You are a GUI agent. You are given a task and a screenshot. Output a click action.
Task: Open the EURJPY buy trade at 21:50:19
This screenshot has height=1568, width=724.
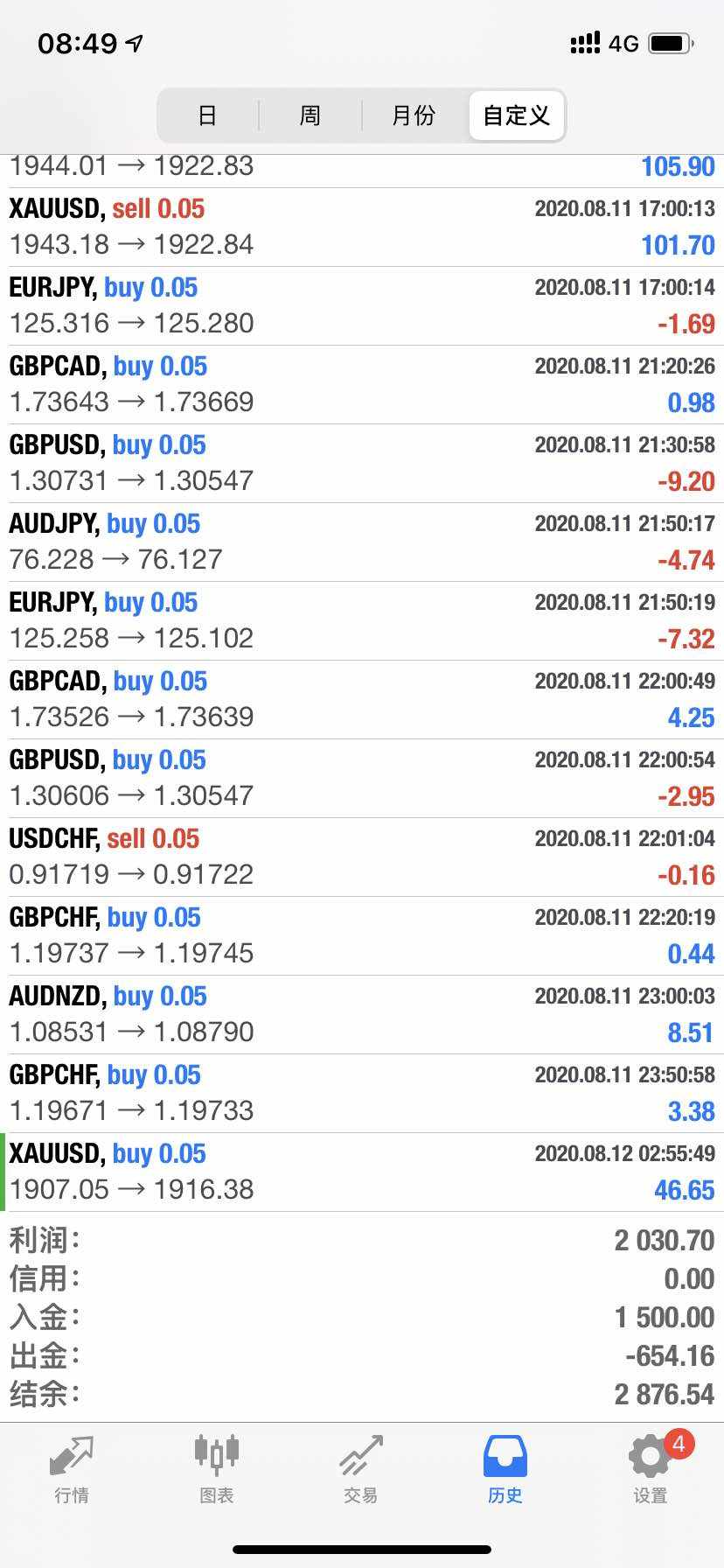pyautogui.click(x=362, y=621)
